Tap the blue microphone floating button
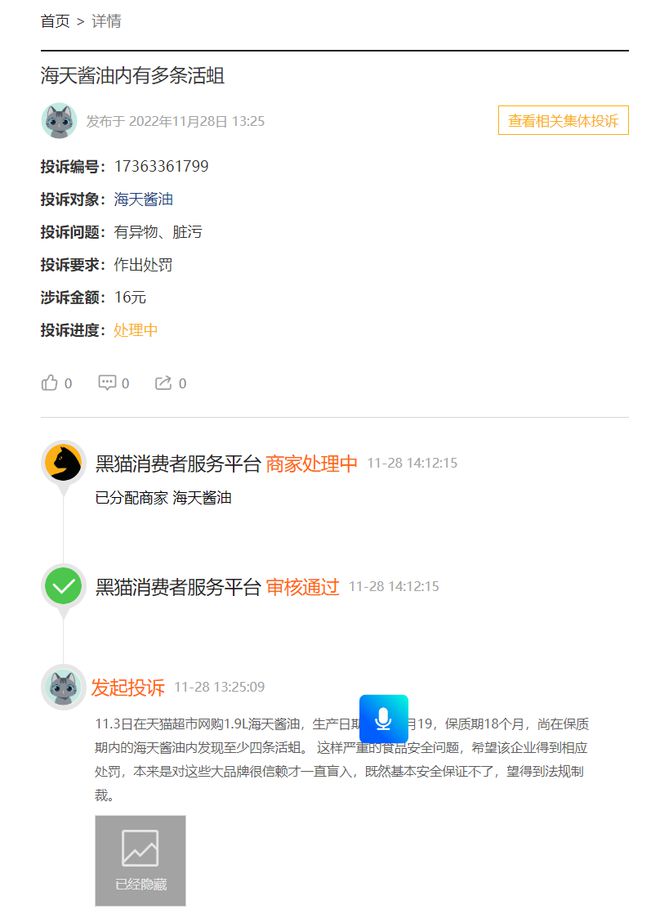Viewport: 660px width, 923px height. click(x=383, y=719)
